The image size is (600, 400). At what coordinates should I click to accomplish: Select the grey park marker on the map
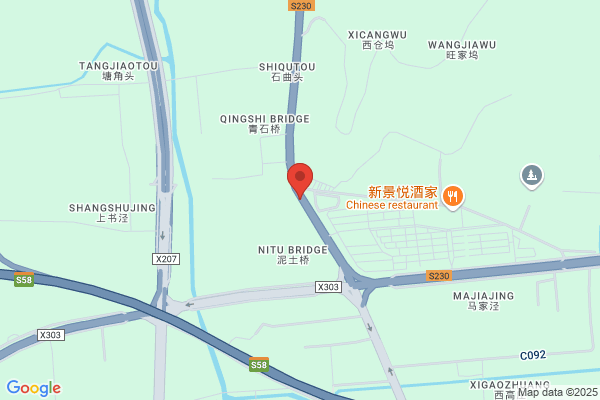pyautogui.click(x=532, y=176)
